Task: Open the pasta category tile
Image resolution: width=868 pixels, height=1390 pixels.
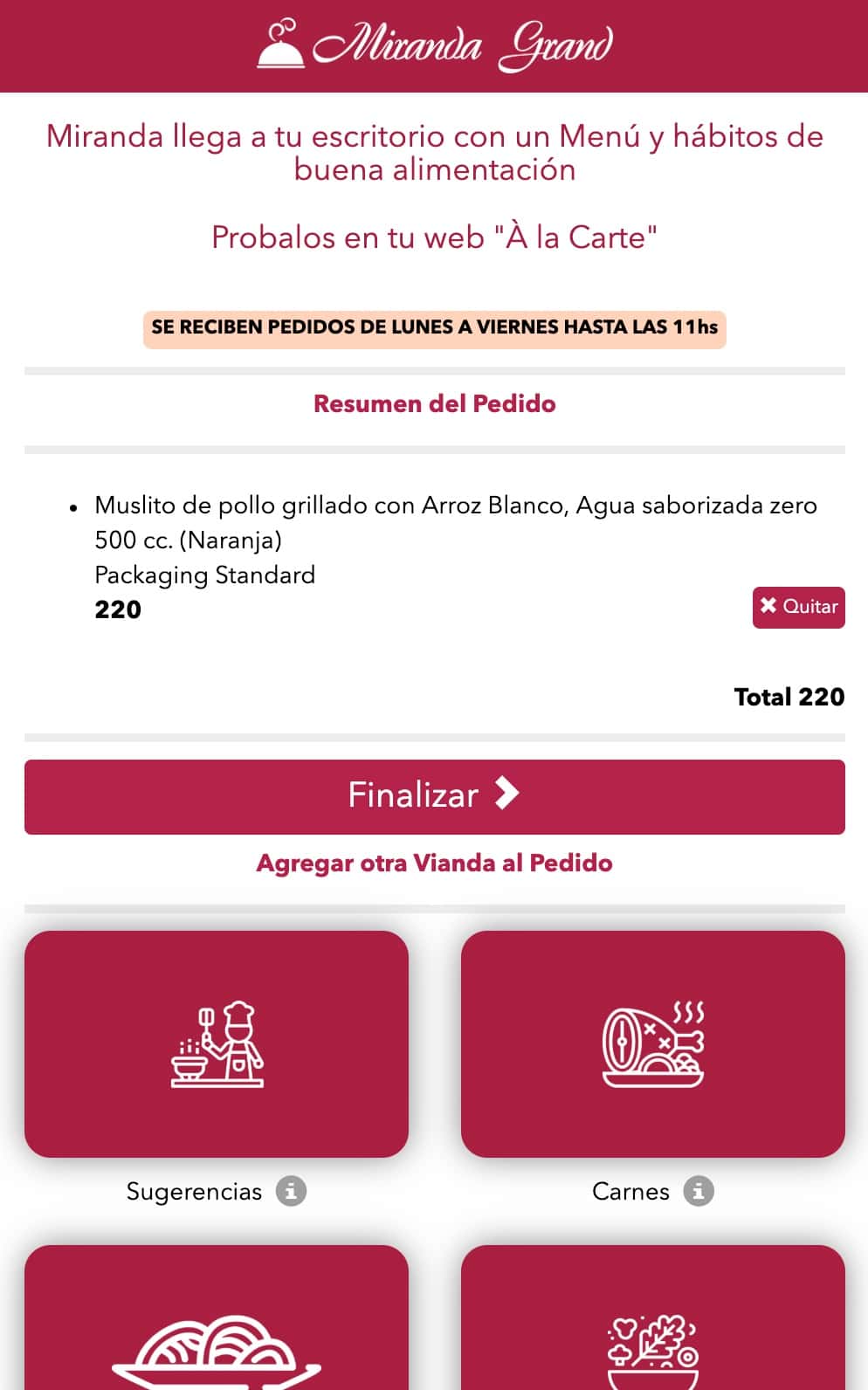Action: [217, 1318]
